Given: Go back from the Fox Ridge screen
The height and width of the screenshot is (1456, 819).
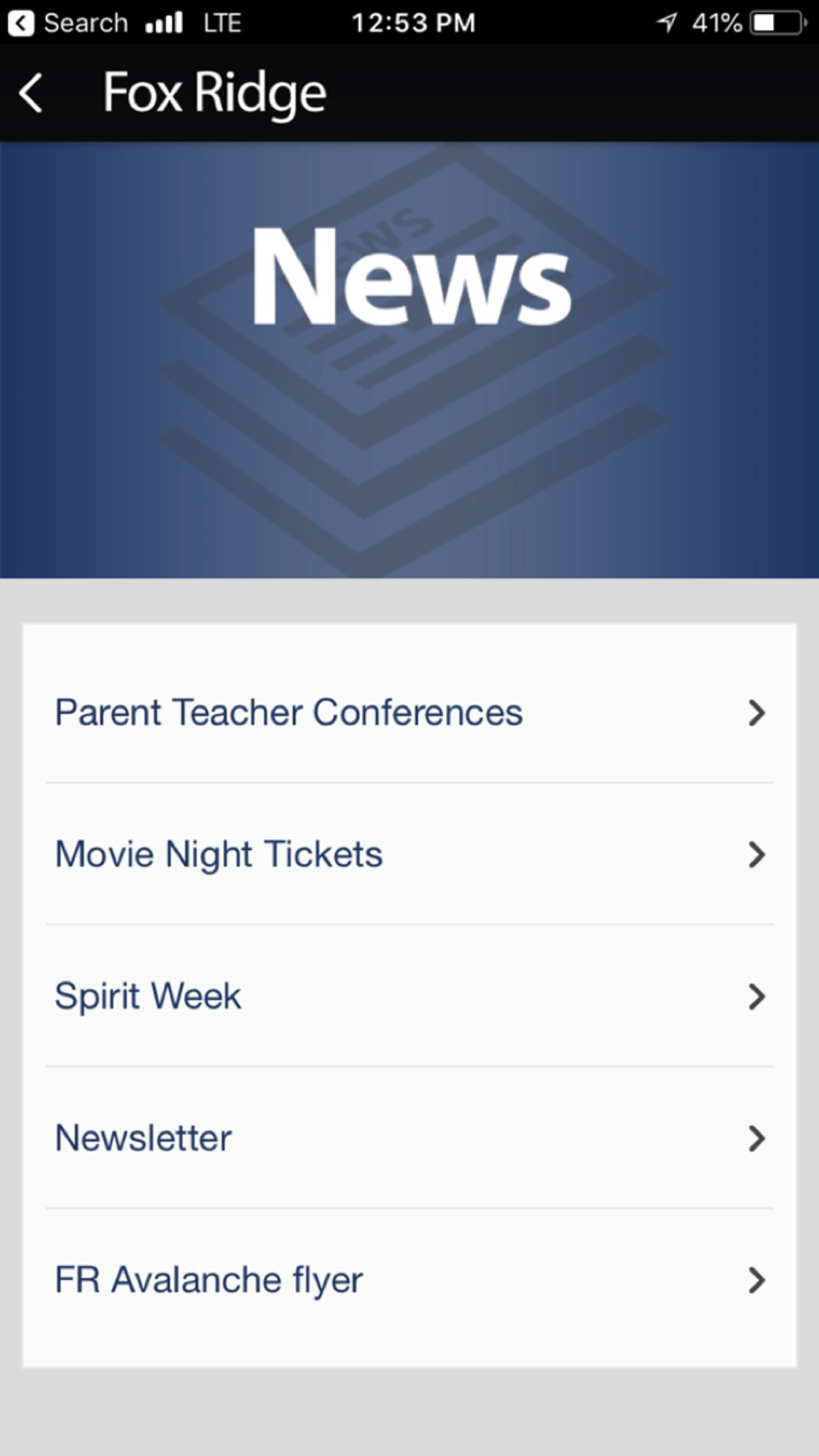Looking at the screenshot, I should click(31, 93).
